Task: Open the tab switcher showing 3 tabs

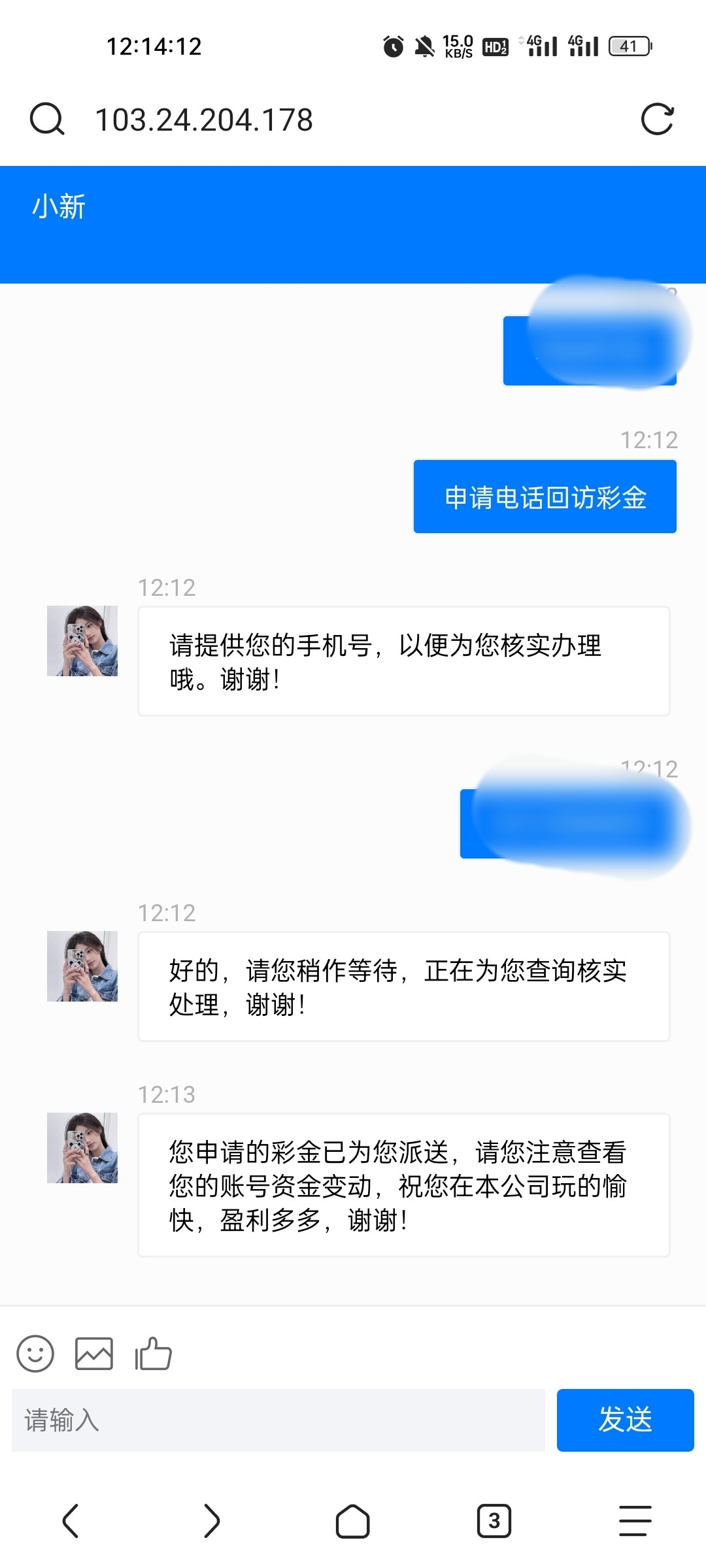Action: coord(494,1521)
